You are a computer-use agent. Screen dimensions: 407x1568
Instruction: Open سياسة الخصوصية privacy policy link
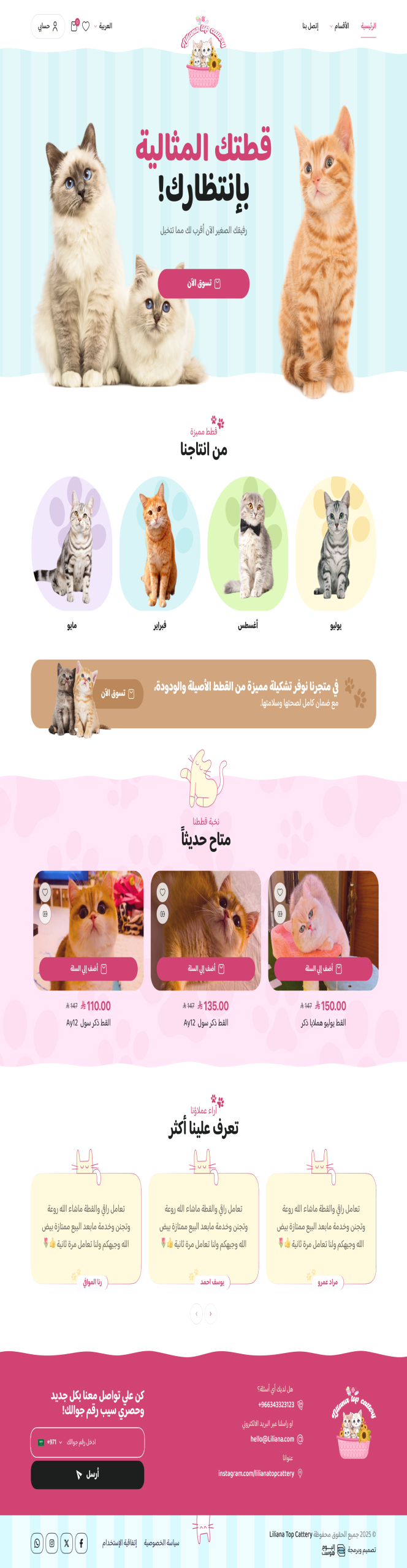pyautogui.click(x=161, y=1543)
